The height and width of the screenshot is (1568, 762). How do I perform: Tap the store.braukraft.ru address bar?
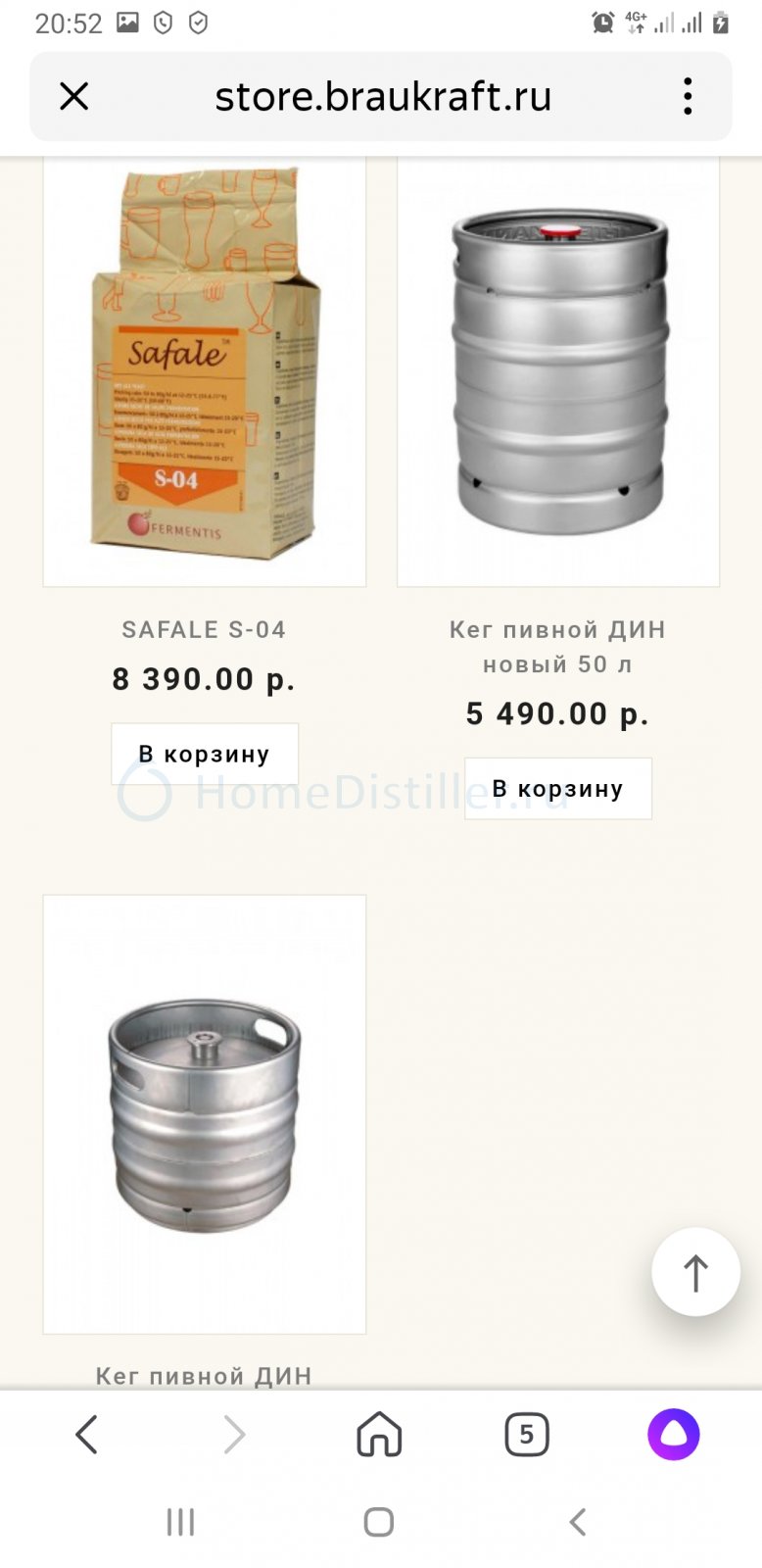point(383,96)
